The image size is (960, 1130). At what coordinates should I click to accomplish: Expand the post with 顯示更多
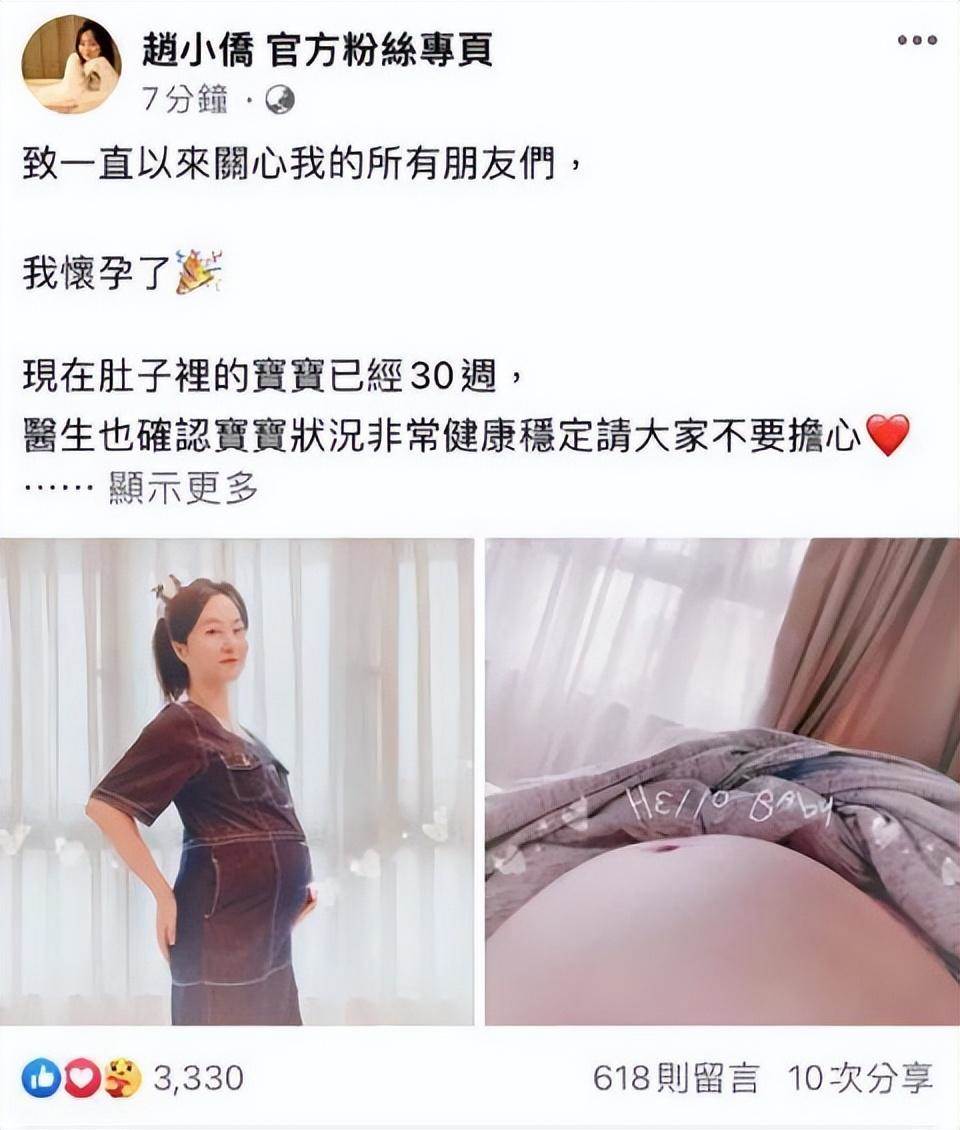[x=184, y=488]
